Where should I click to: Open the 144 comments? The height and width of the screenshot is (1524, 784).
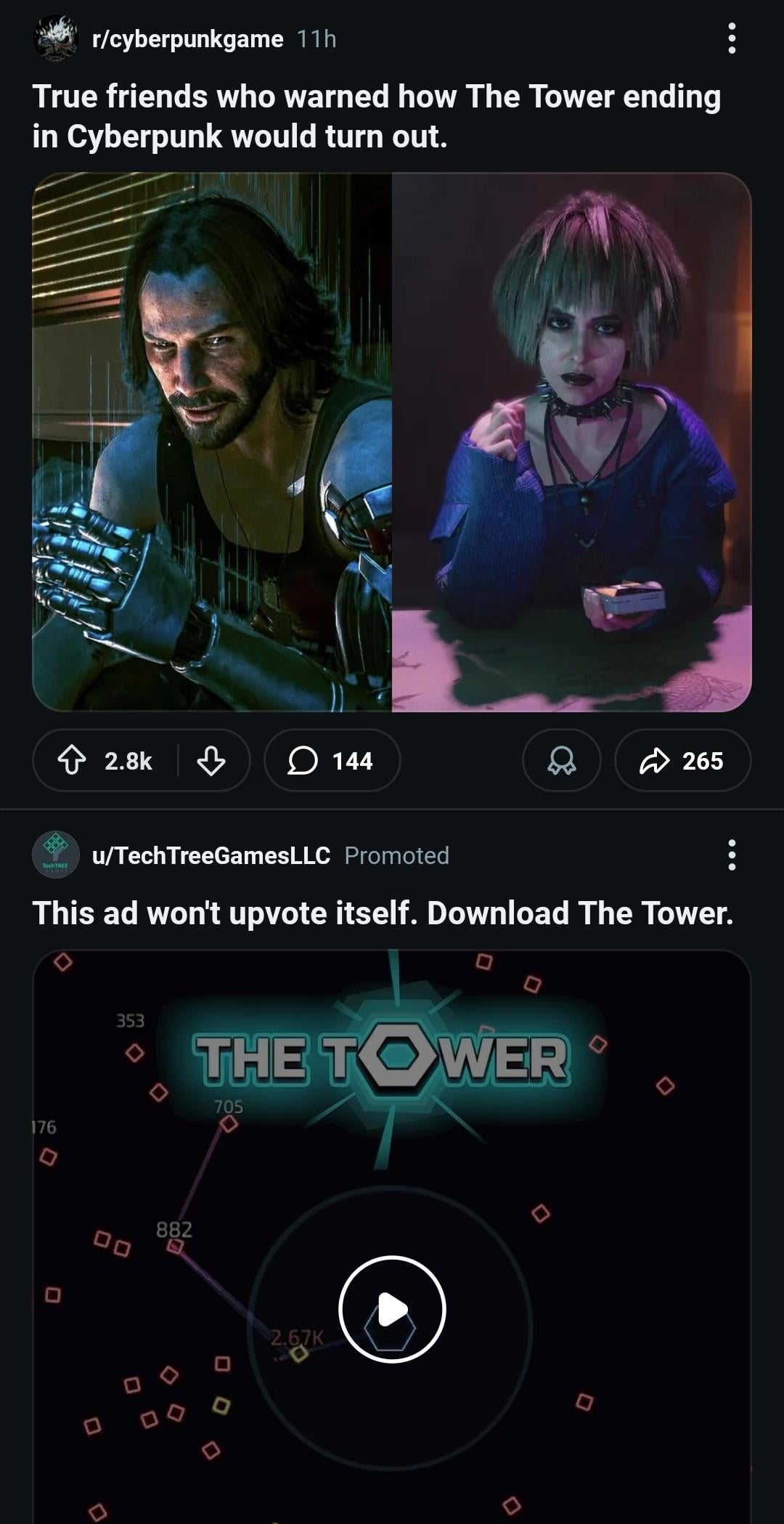coord(332,761)
